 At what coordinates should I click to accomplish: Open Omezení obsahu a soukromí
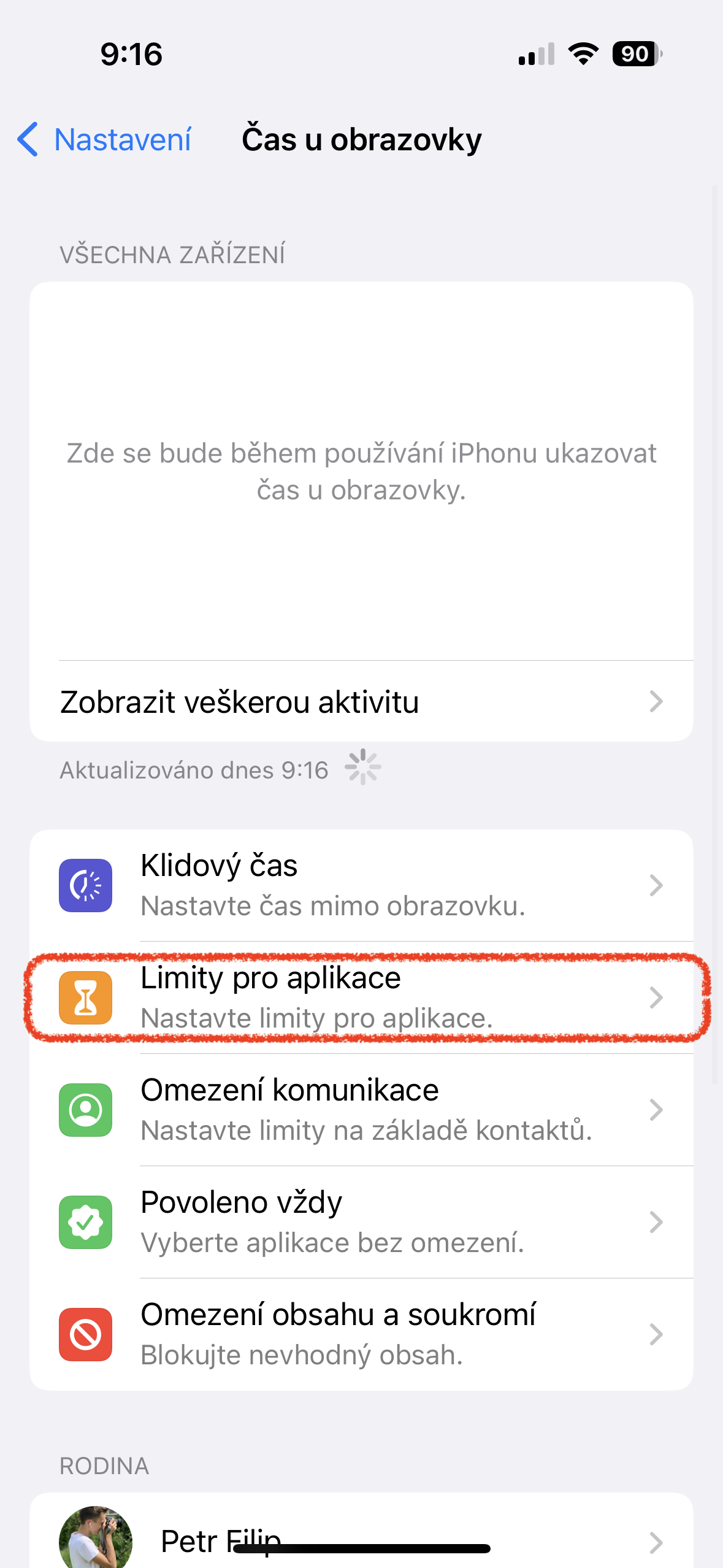click(x=361, y=1334)
